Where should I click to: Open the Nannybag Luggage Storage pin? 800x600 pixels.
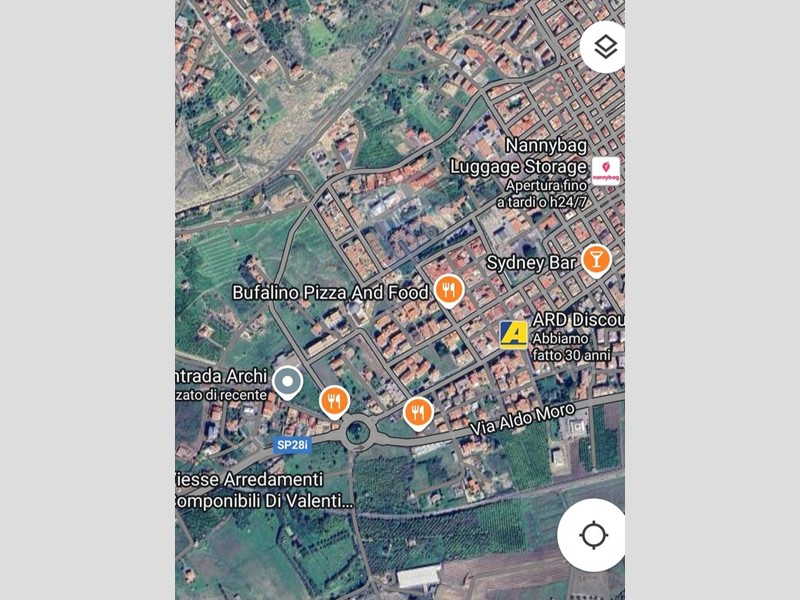[605, 171]
